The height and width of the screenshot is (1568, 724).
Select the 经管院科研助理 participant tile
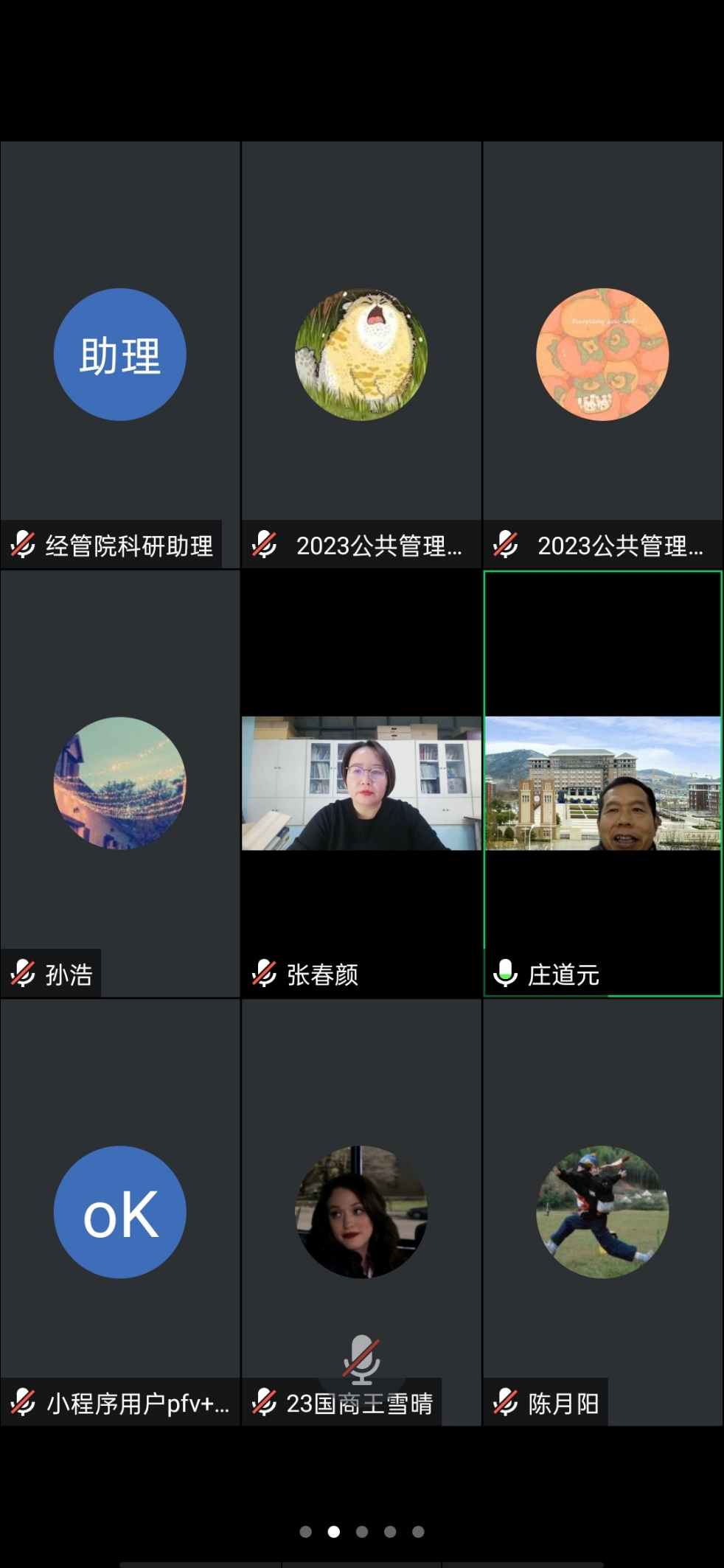click(x=120, y=355)
